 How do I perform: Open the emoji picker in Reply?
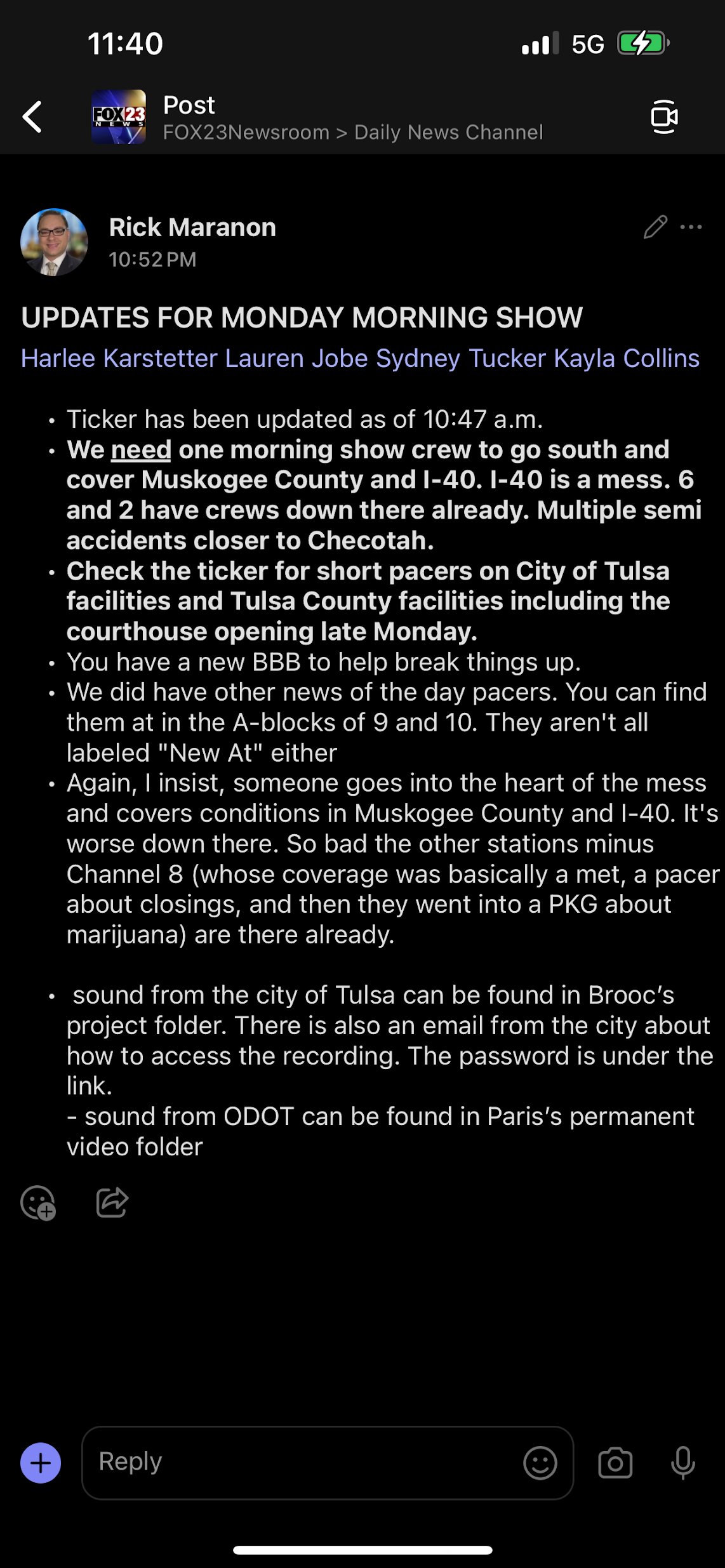point(540,1463)
